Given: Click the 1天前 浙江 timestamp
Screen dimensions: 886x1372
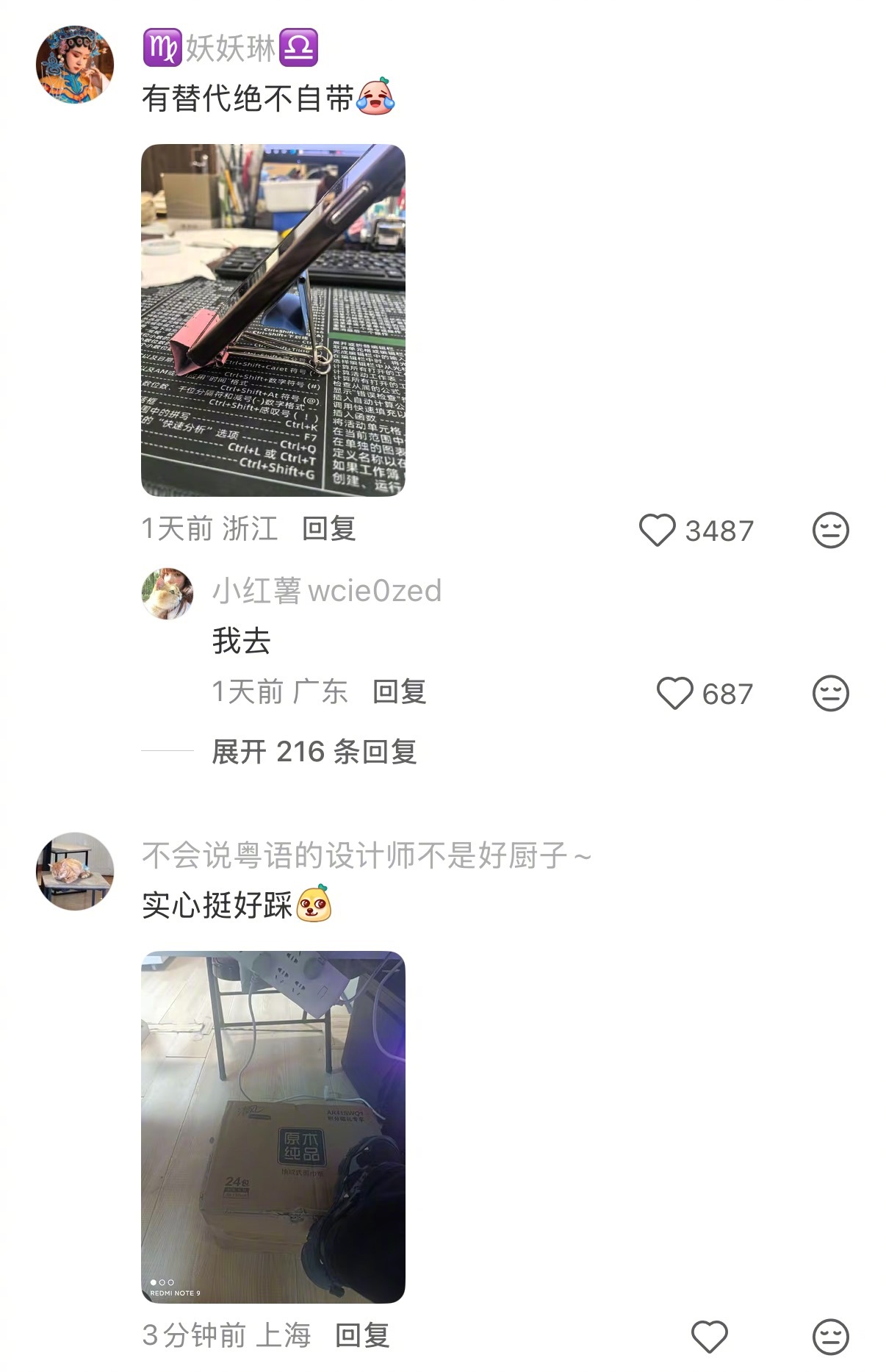Looking at the screenshot, I should (212, 528).
